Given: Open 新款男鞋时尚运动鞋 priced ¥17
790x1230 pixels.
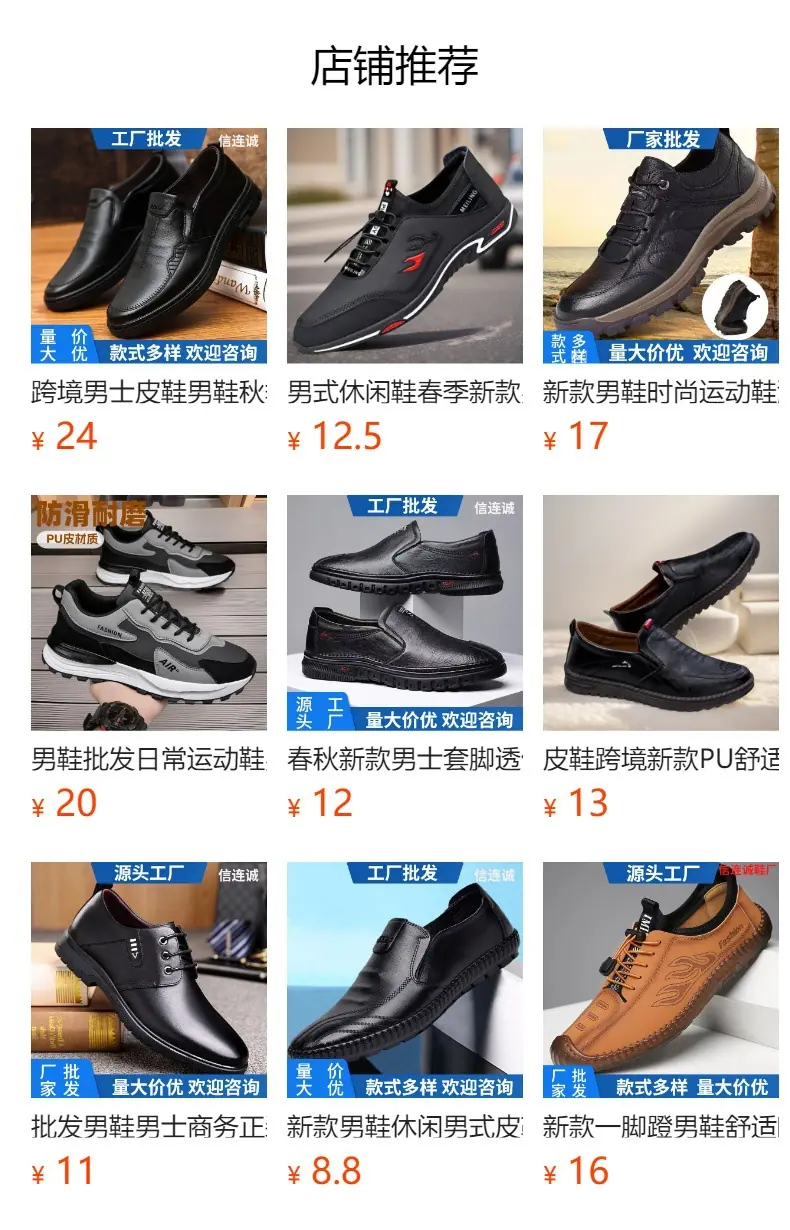Looking at the screenshot, I should (661, 291).
